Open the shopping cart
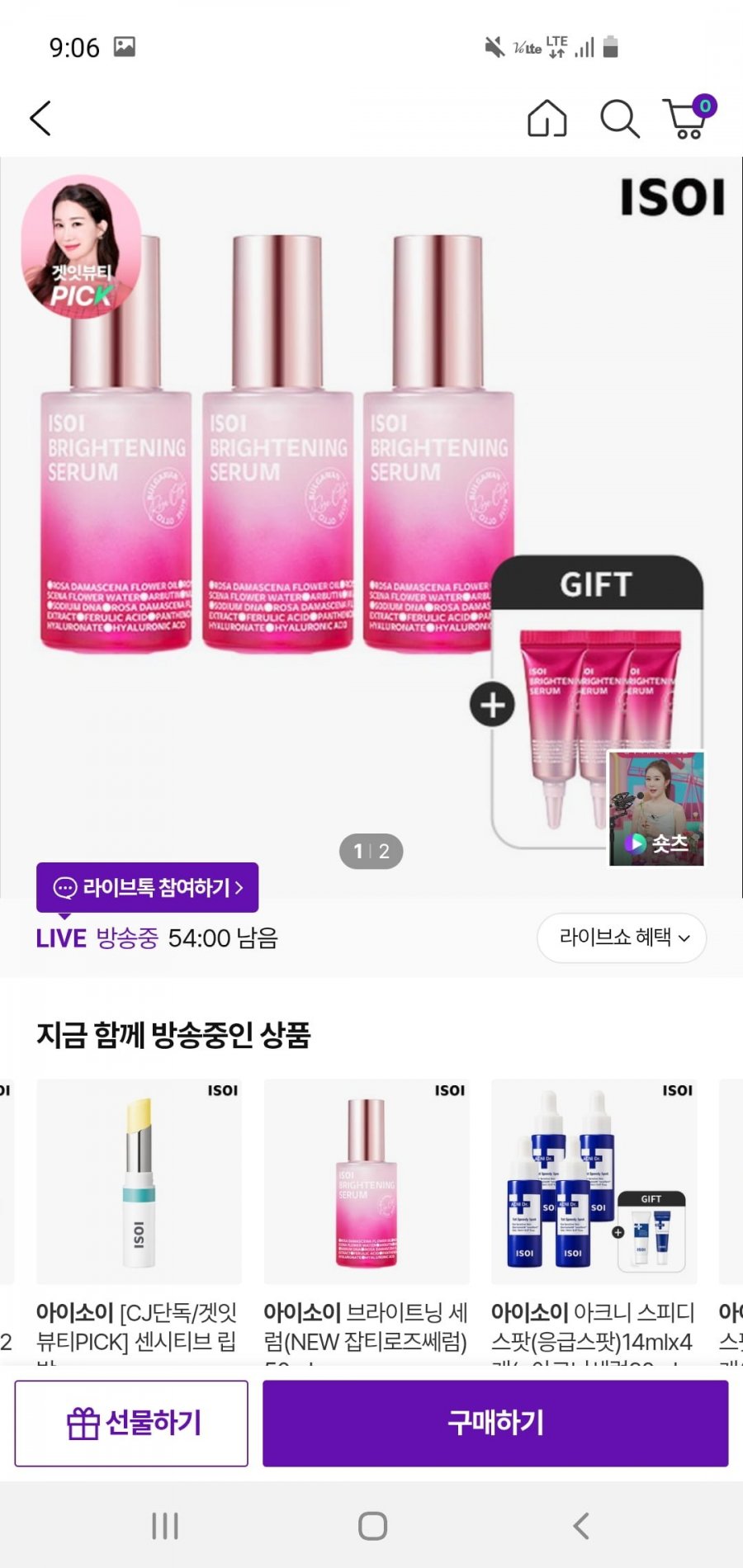This screenshot has height=1568, width=743. tap(688, 119)
